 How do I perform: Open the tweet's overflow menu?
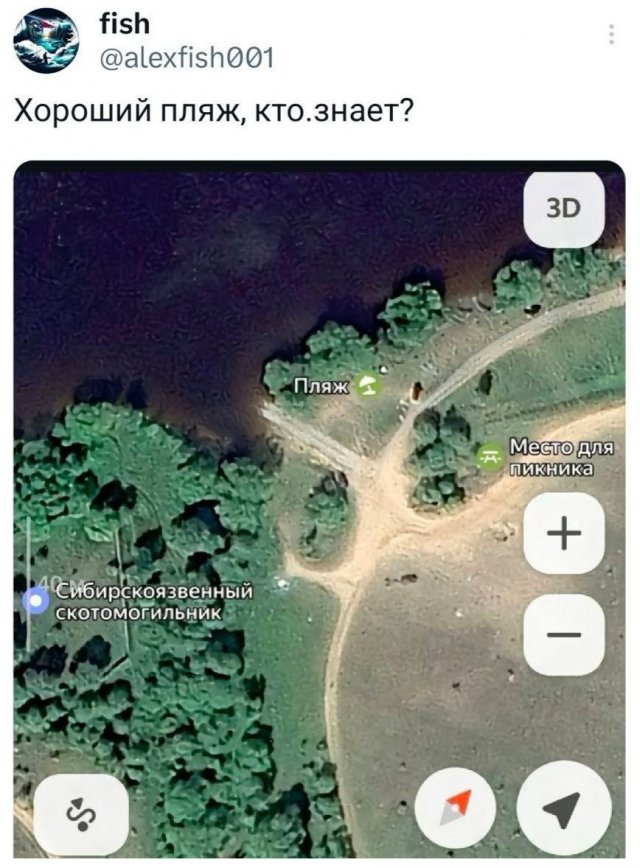[611, 36]
